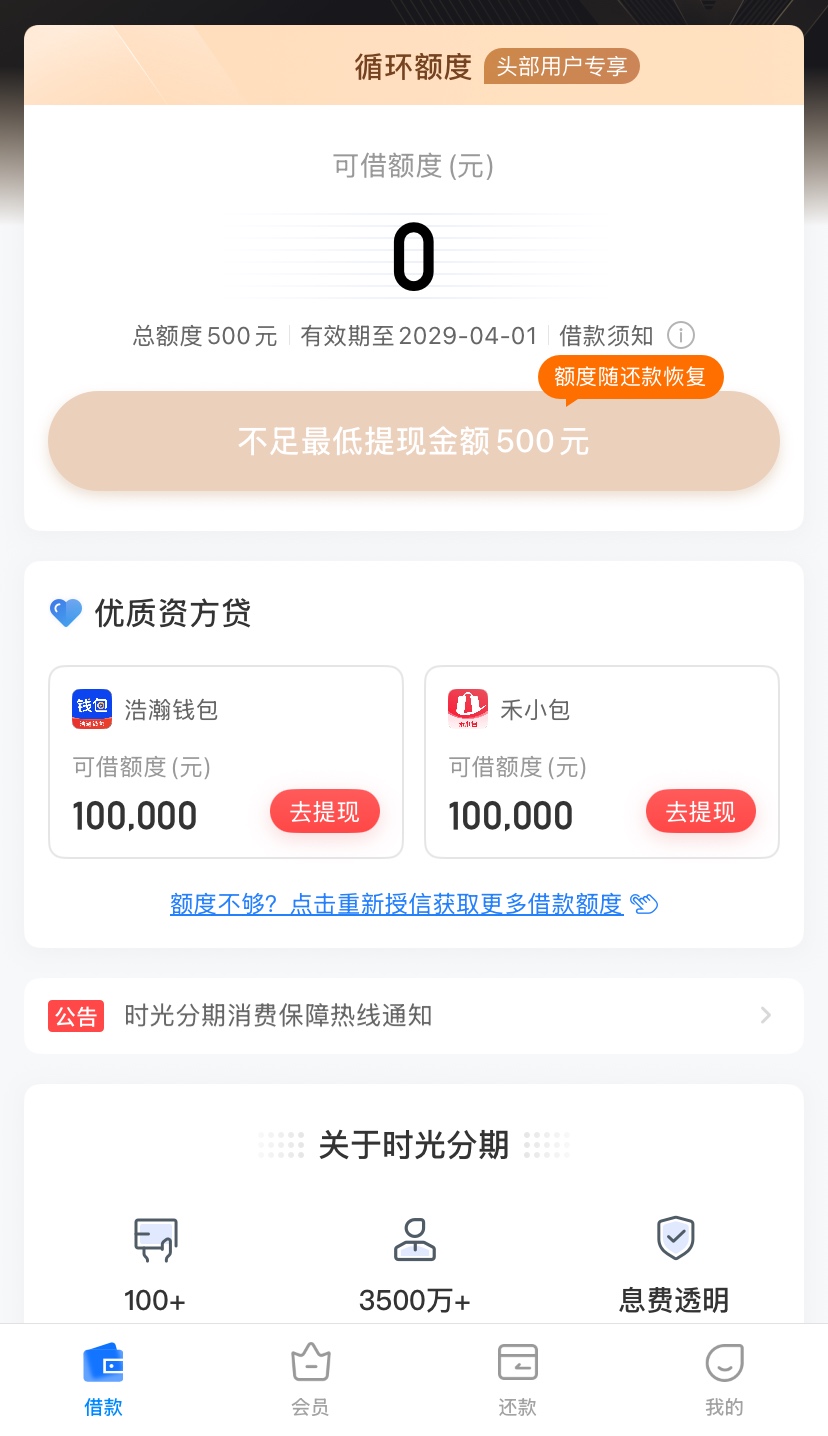Select the 借款 tab
The height and width of the screenshot is (1436, 828).
click(x=103, y=1379)
